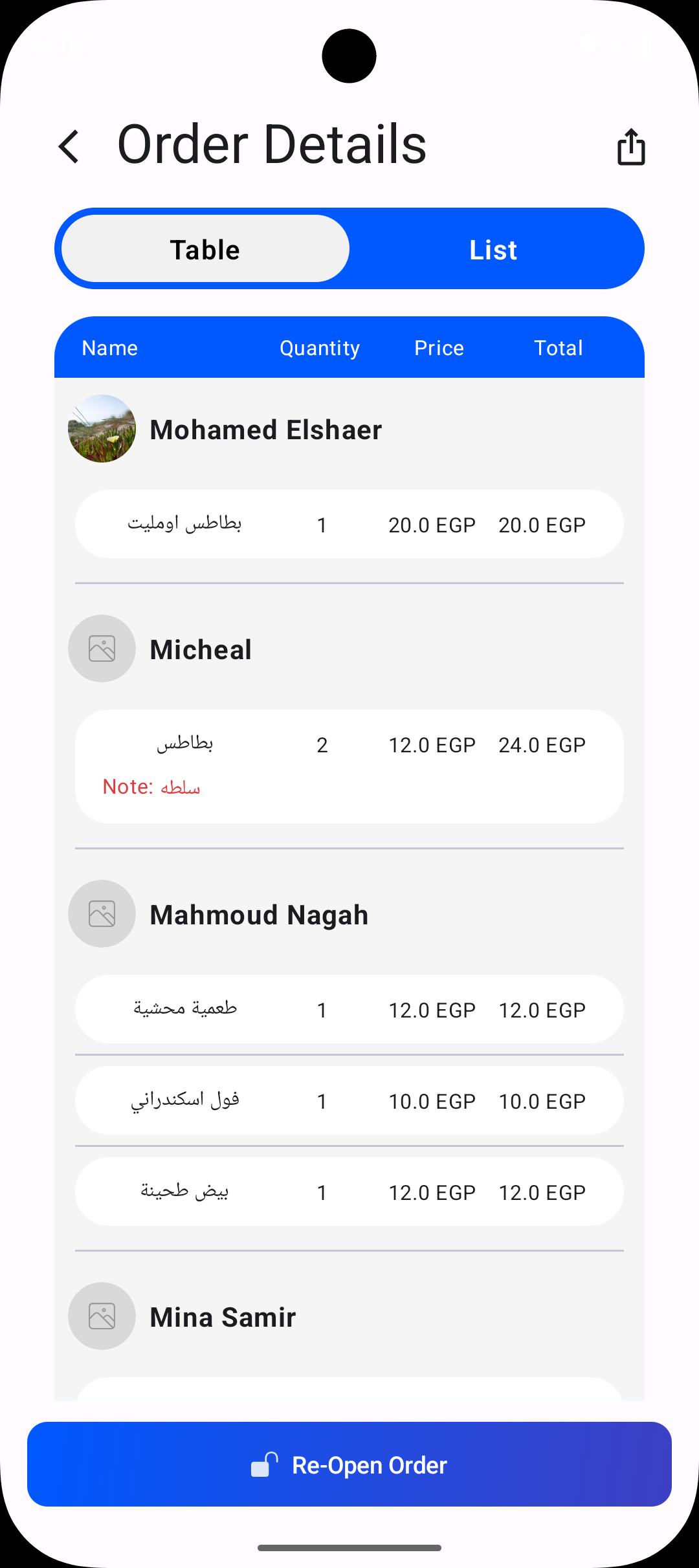Tap Micheal's placeholder image icon
This screenshot has width=699, height=1568.
pos(102,648)
